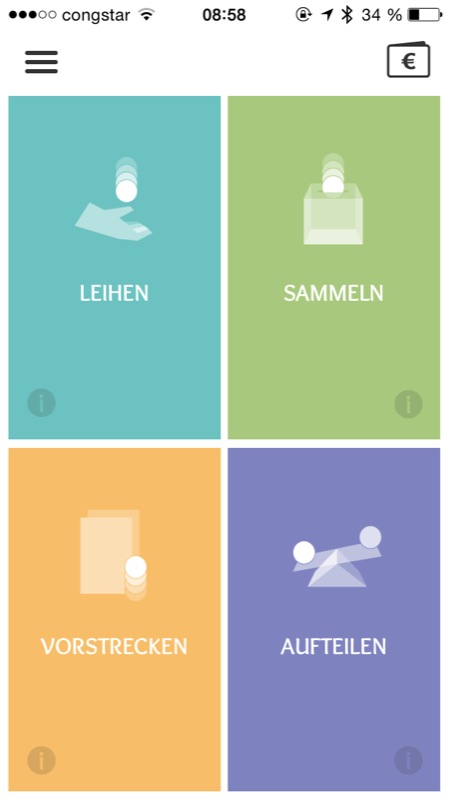Open the hamburger menu
The width and height of the screenshot is (450, 800).
click(x=41, y=62)
